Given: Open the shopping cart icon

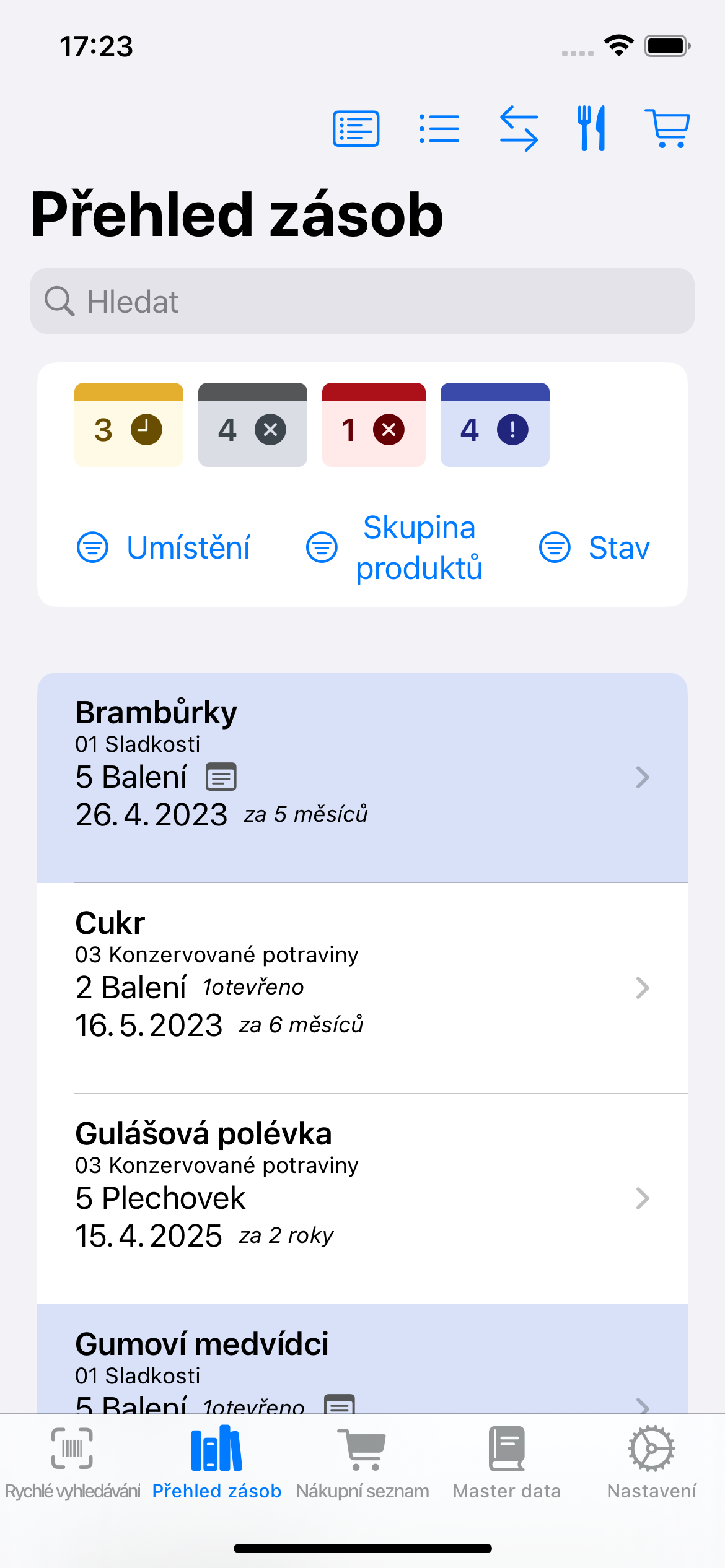Looking at the screenshot, I should (667, 128).
